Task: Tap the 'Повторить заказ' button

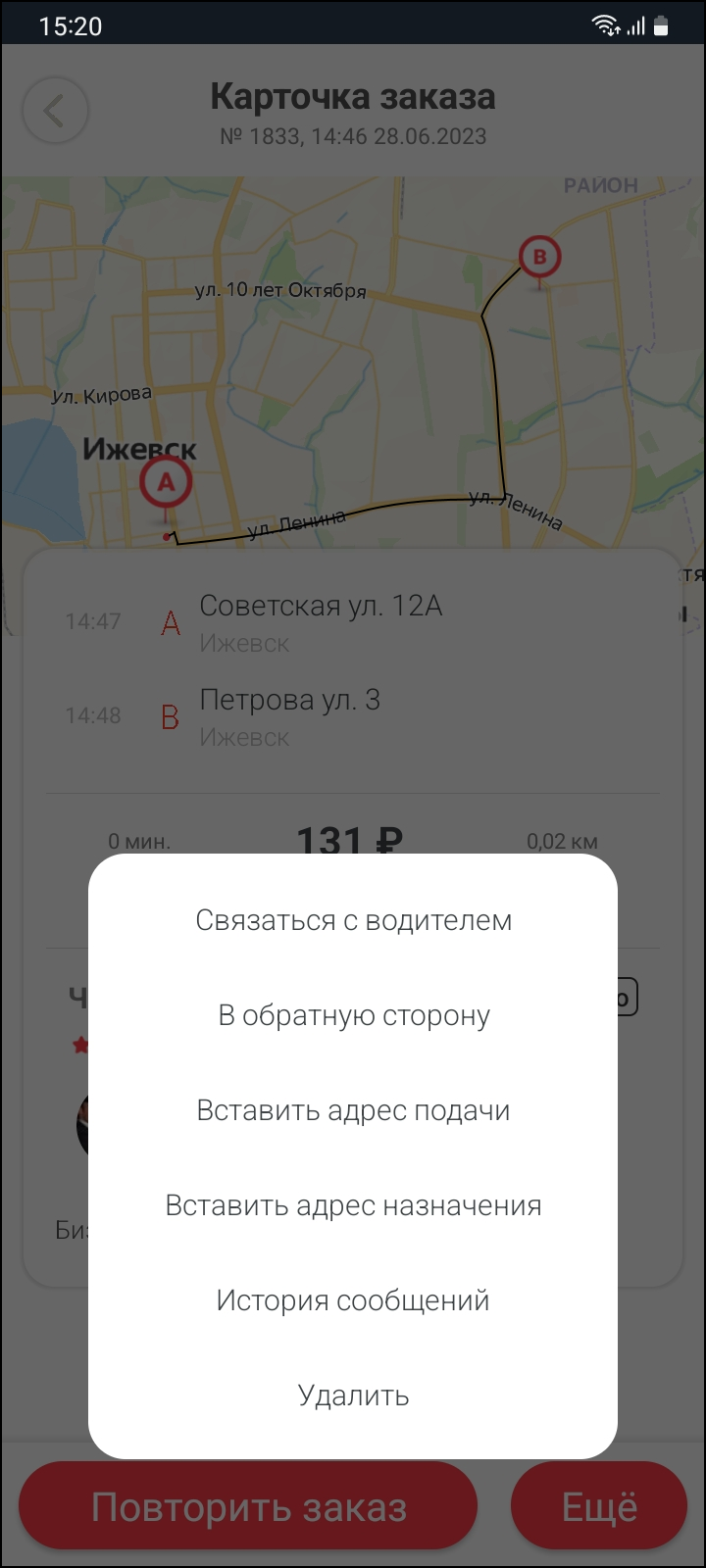Action: coord(249,1507)
